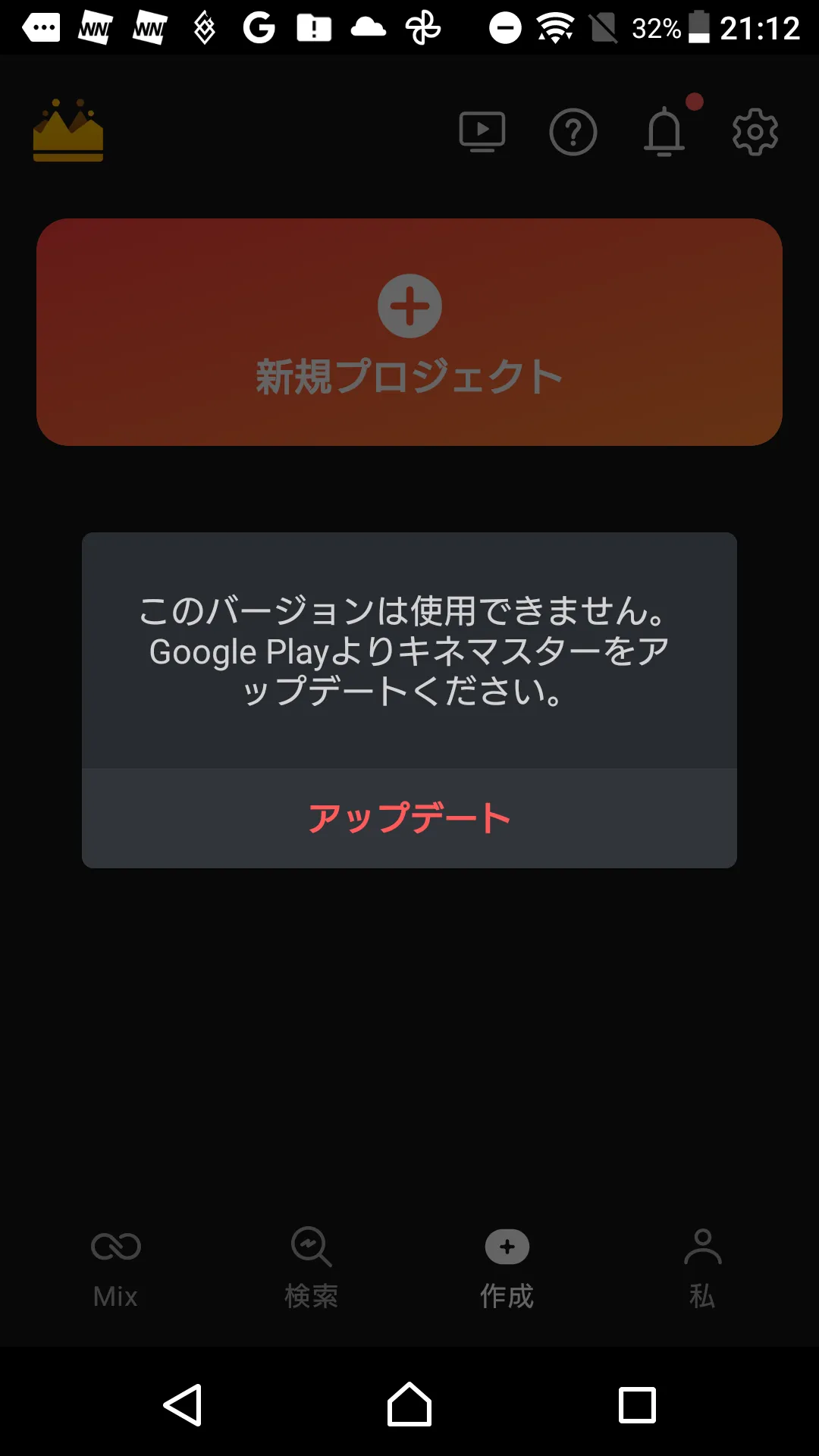Open the video tutorials icon

point(482,132)
